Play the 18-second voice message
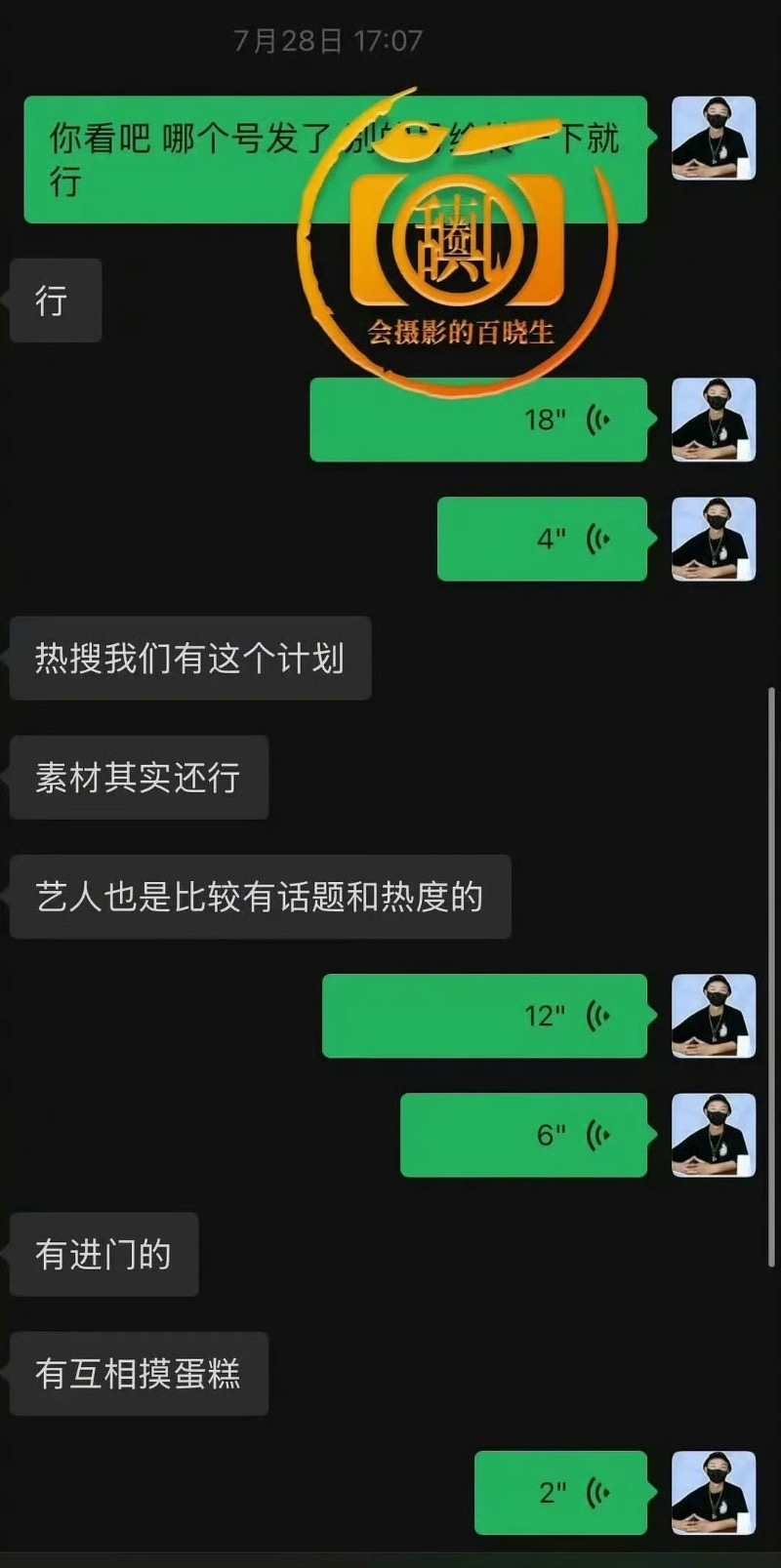This screenshot has width=781, height=1568. pyautogui.click(x=478, y=420)
